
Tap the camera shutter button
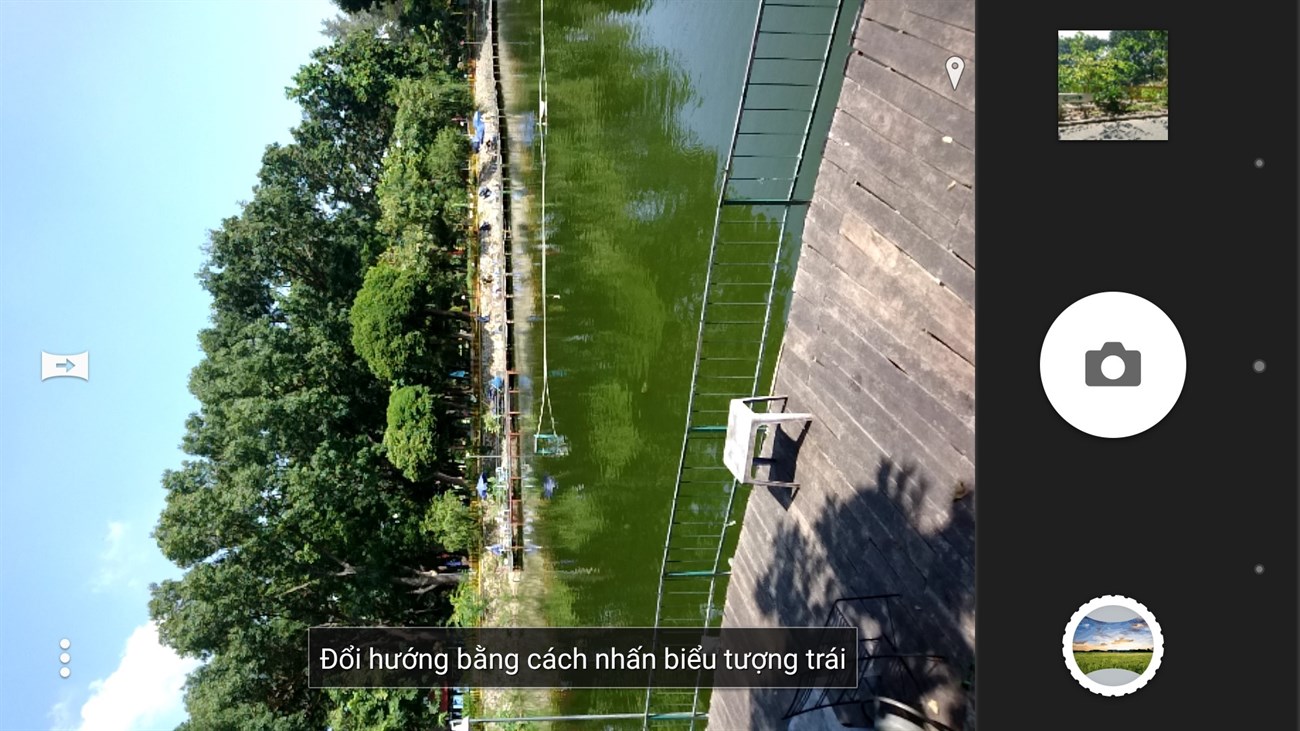click(1112, 364)
